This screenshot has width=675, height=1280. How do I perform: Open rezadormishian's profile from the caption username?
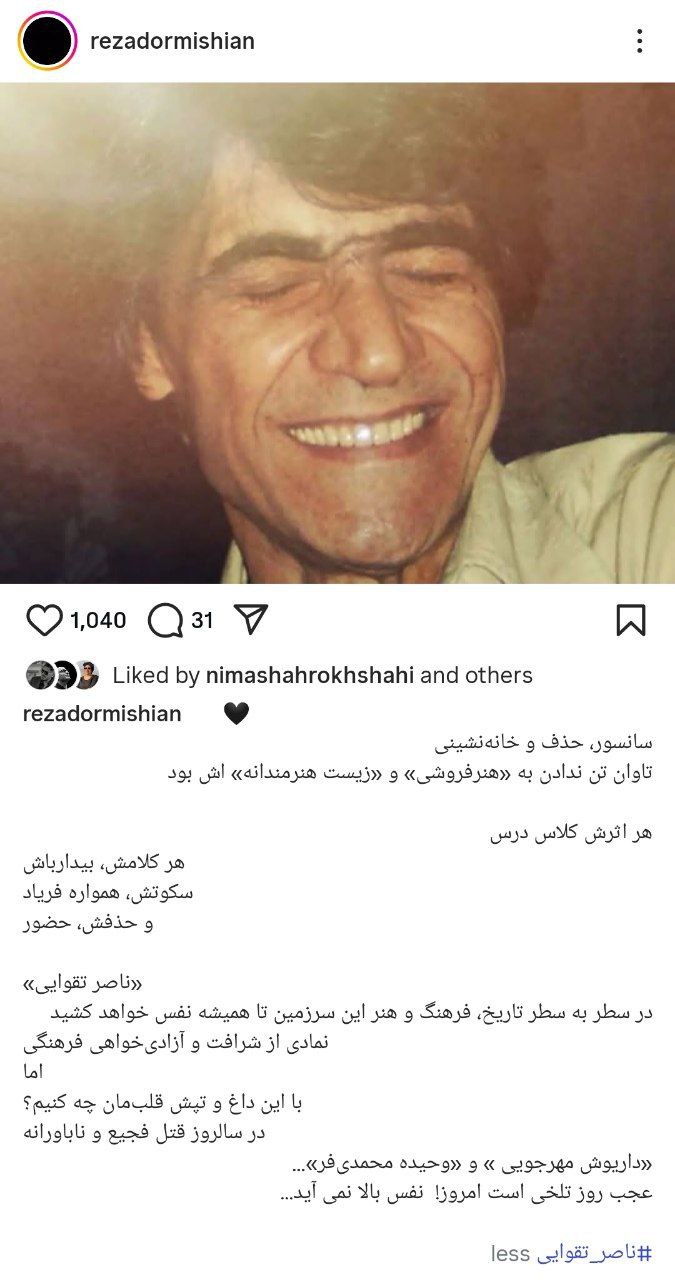tap(101, 713)
